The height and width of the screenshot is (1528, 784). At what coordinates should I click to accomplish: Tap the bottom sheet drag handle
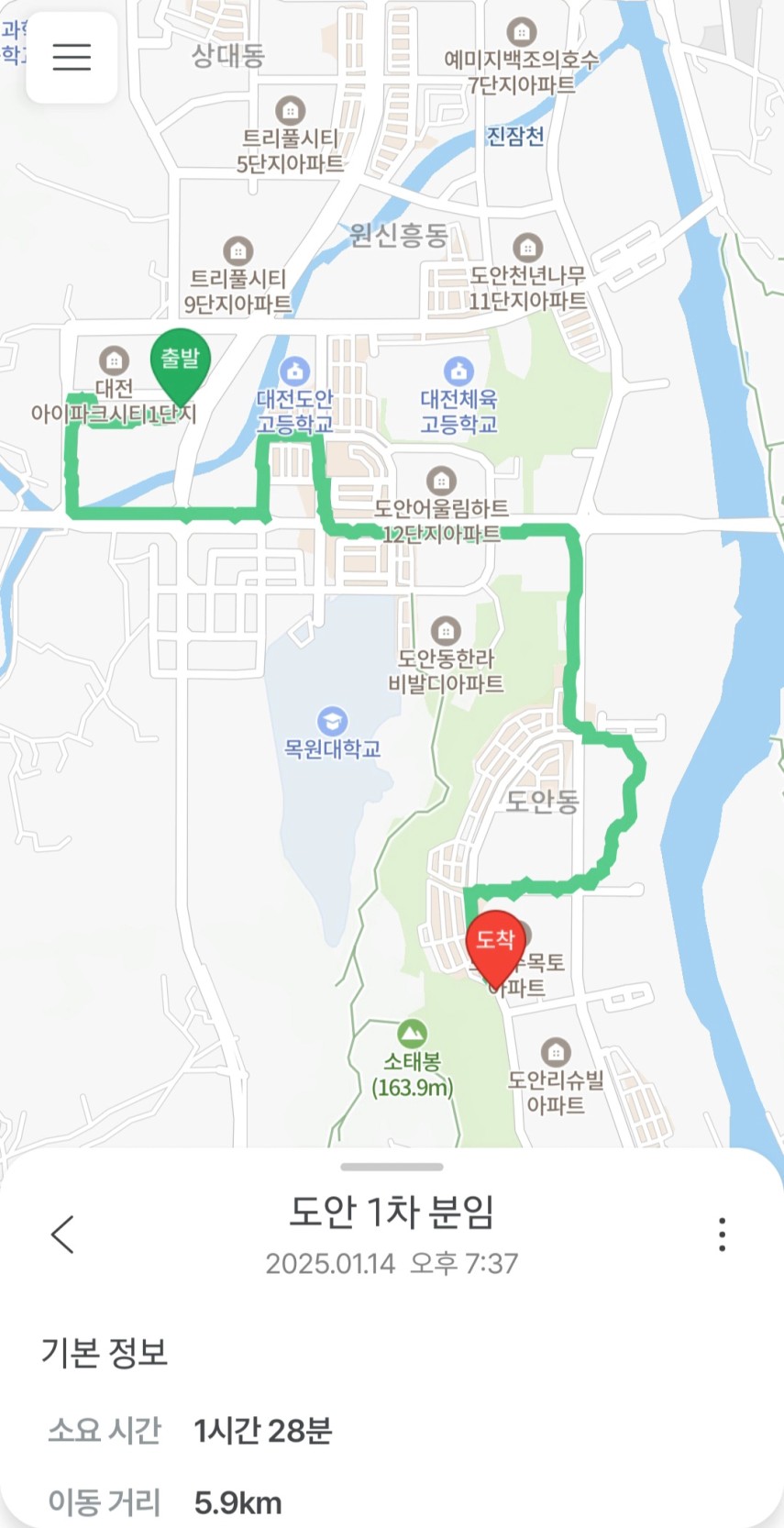click(x=392, y=1168)
